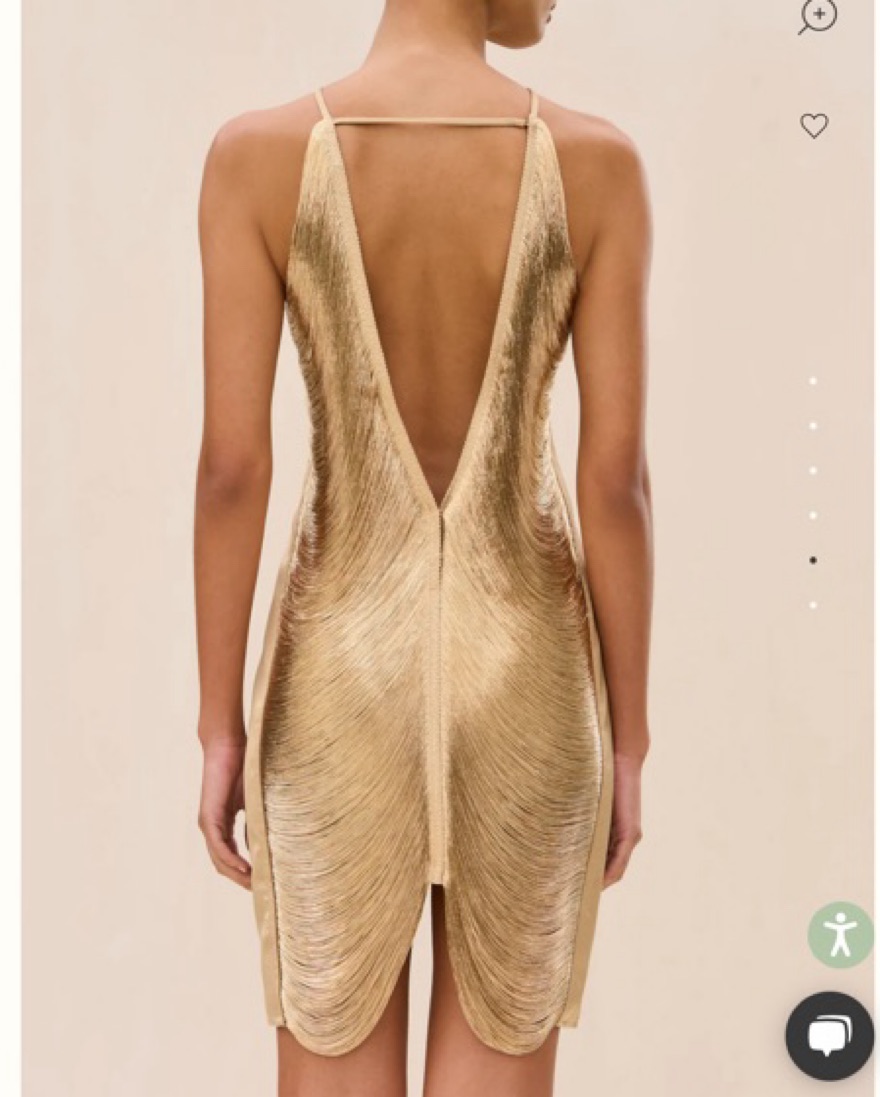The width and height of the screenshot is (880, 1097).
Task: Show next product view via bottom dot
Action: (813, 606)
